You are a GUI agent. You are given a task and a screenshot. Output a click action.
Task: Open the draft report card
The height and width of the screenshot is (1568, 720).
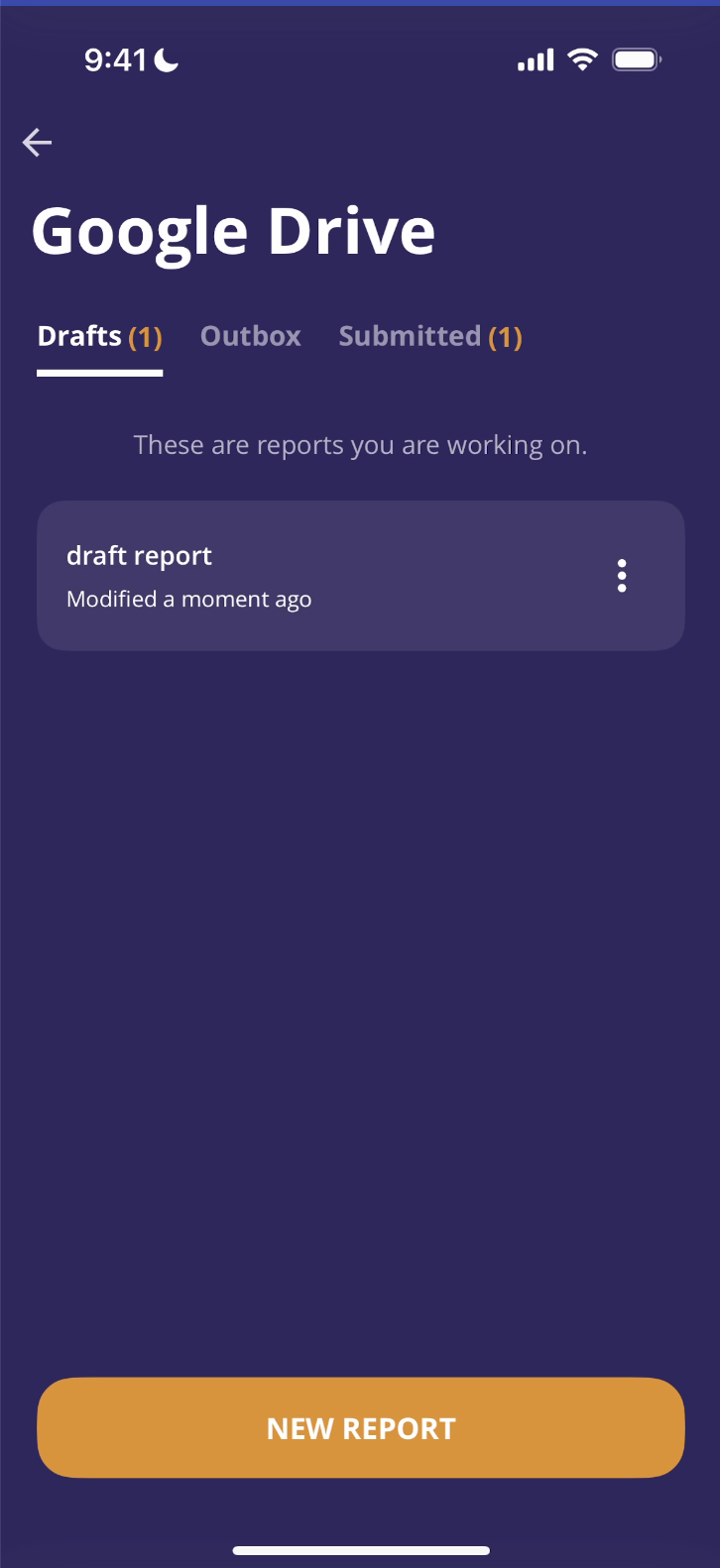(298, 576)
